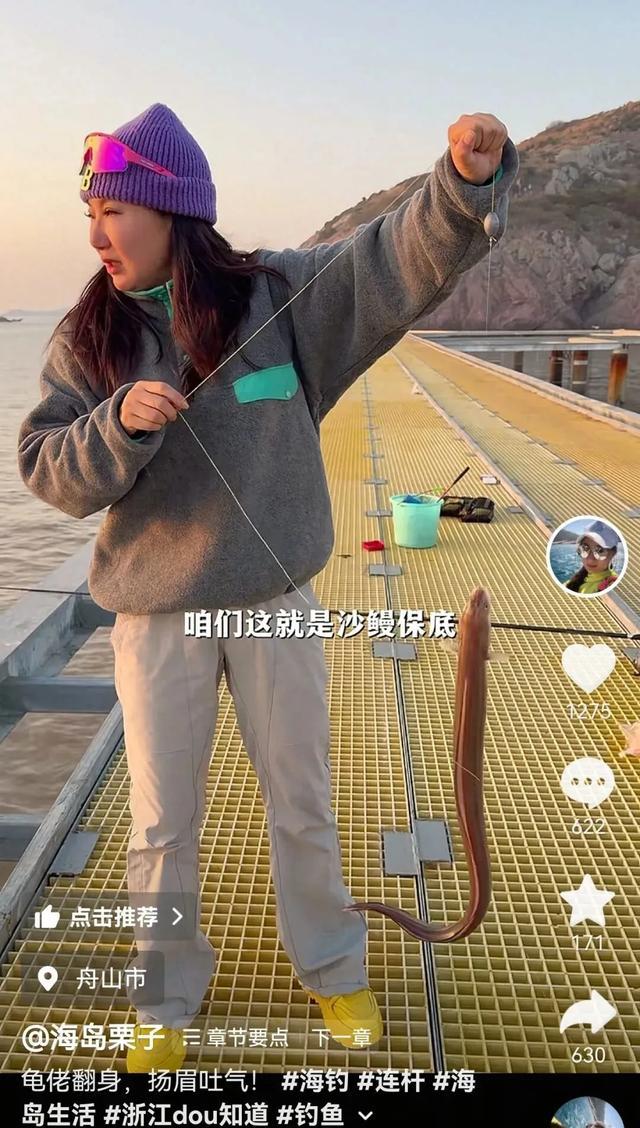Open the creator's profile avatar
Screen dimensions: 640x1128
(x=587, y=556)
